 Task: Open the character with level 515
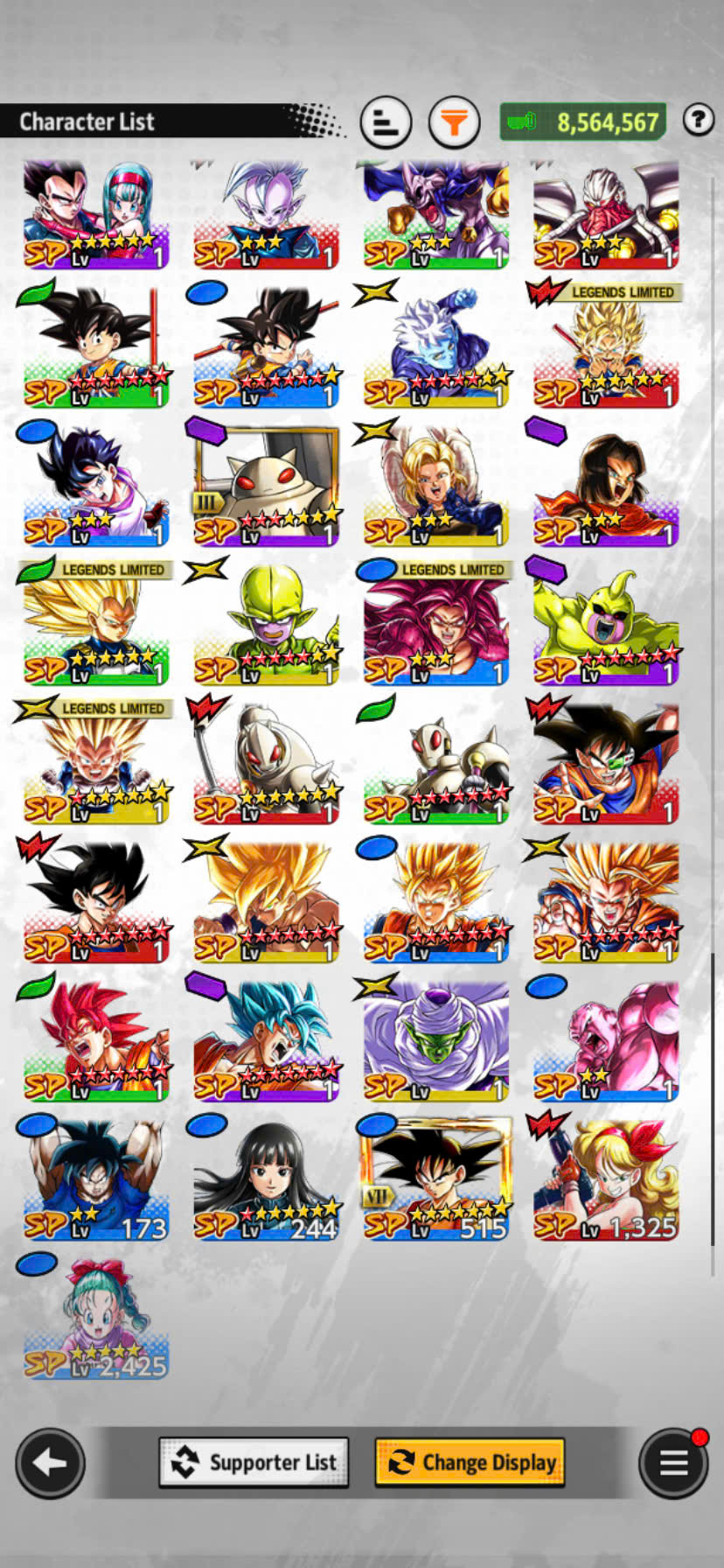(x=435, y=1177)
